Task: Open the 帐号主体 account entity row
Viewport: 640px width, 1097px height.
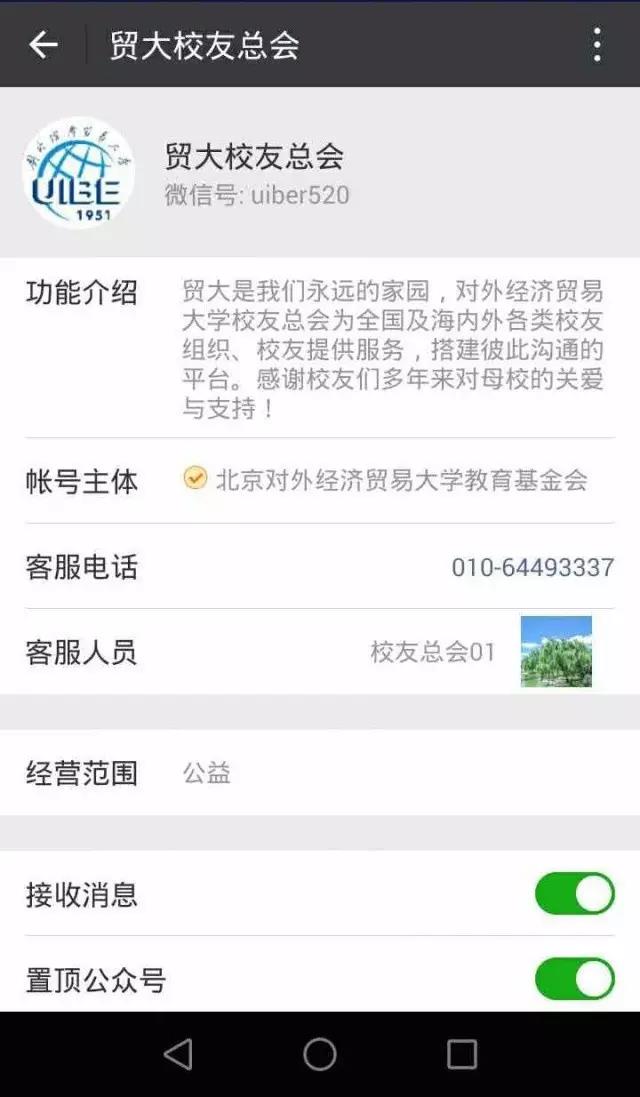Action: (320, 481)
